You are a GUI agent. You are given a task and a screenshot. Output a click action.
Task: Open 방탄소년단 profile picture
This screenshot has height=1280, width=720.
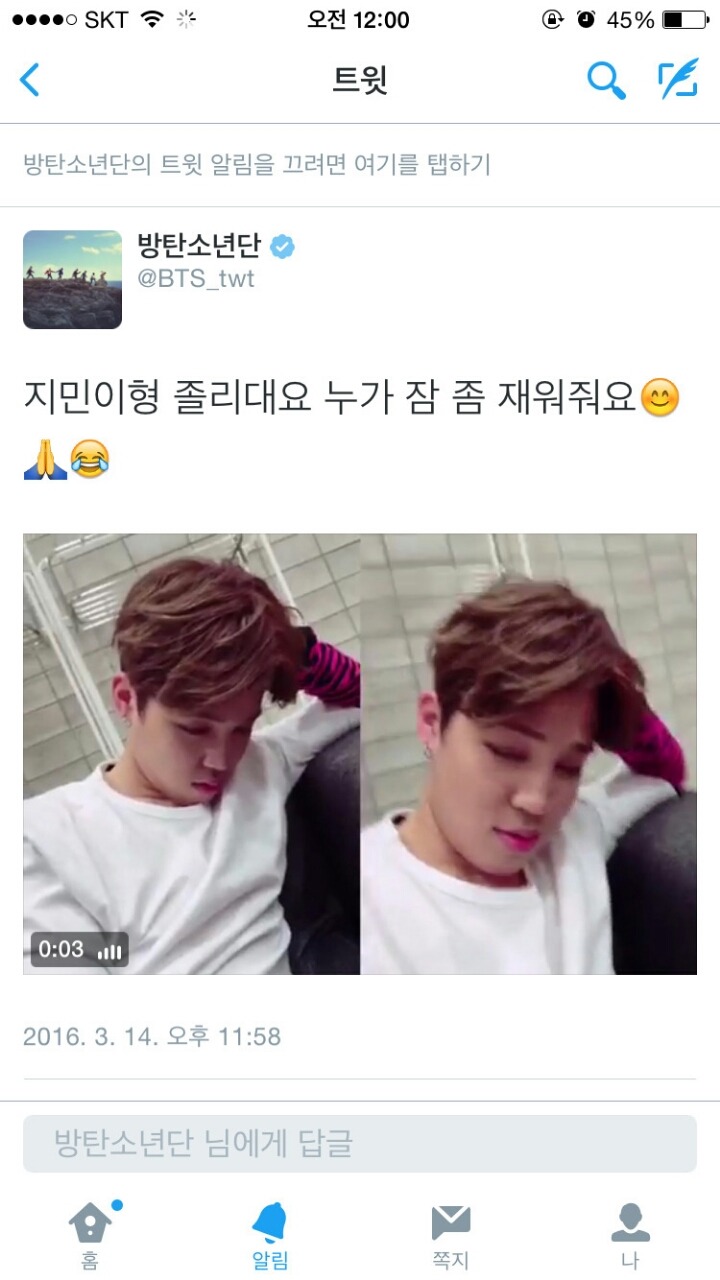pos(72,279)
